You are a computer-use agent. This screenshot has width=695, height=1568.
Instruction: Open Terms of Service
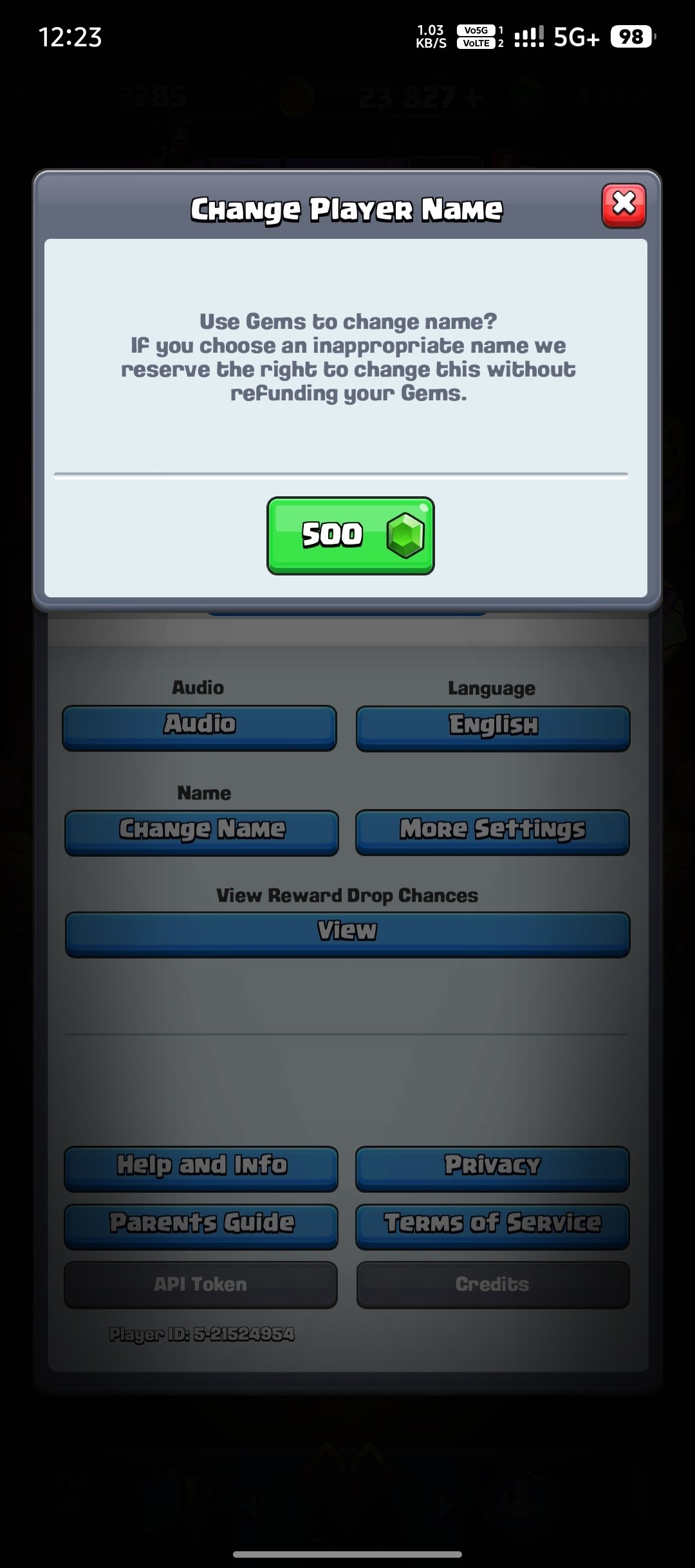click(492, 1227)
